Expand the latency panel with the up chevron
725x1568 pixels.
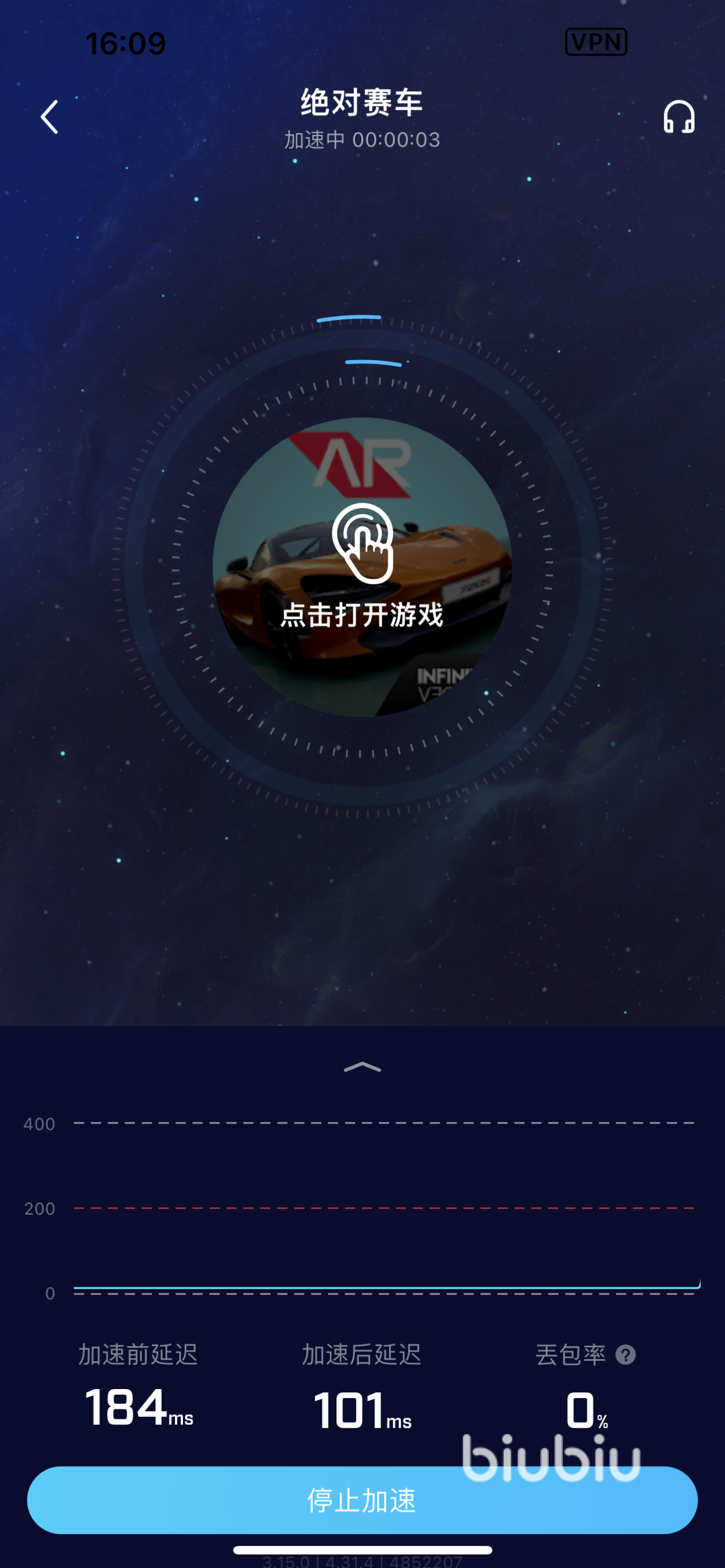pyautogui.click(x=362, y=1067)
